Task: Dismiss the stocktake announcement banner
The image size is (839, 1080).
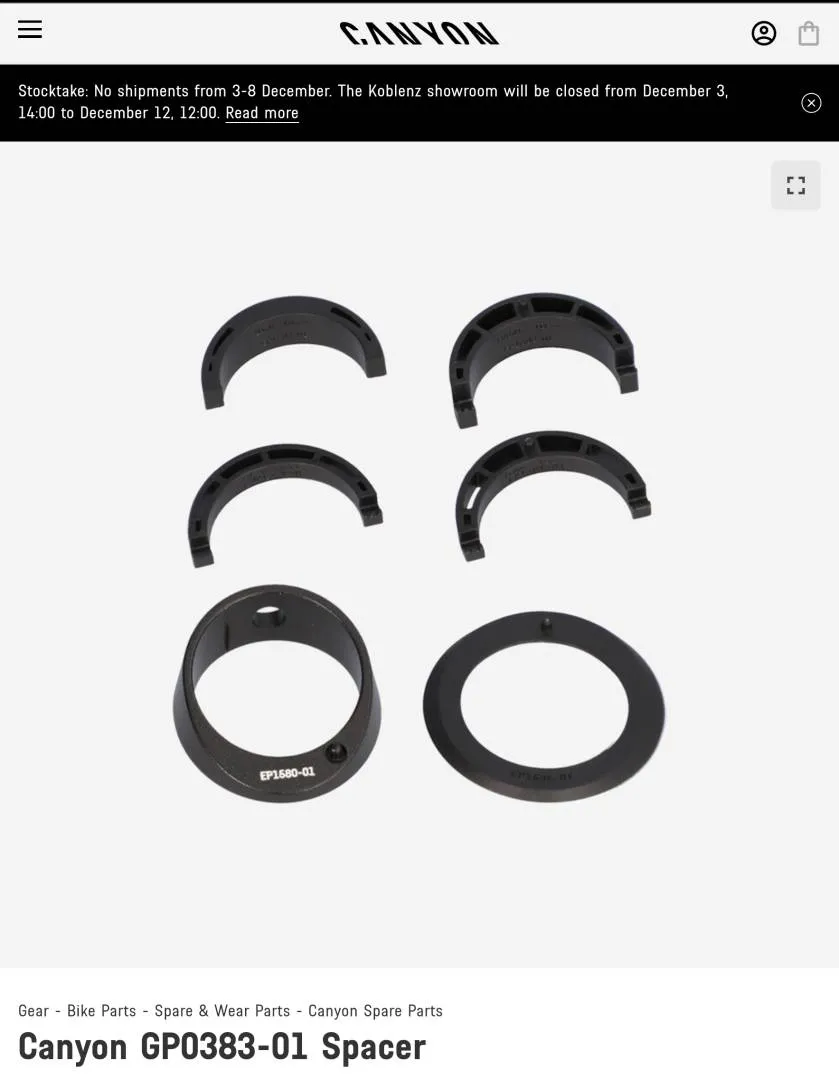Action: tap(811, 103)
